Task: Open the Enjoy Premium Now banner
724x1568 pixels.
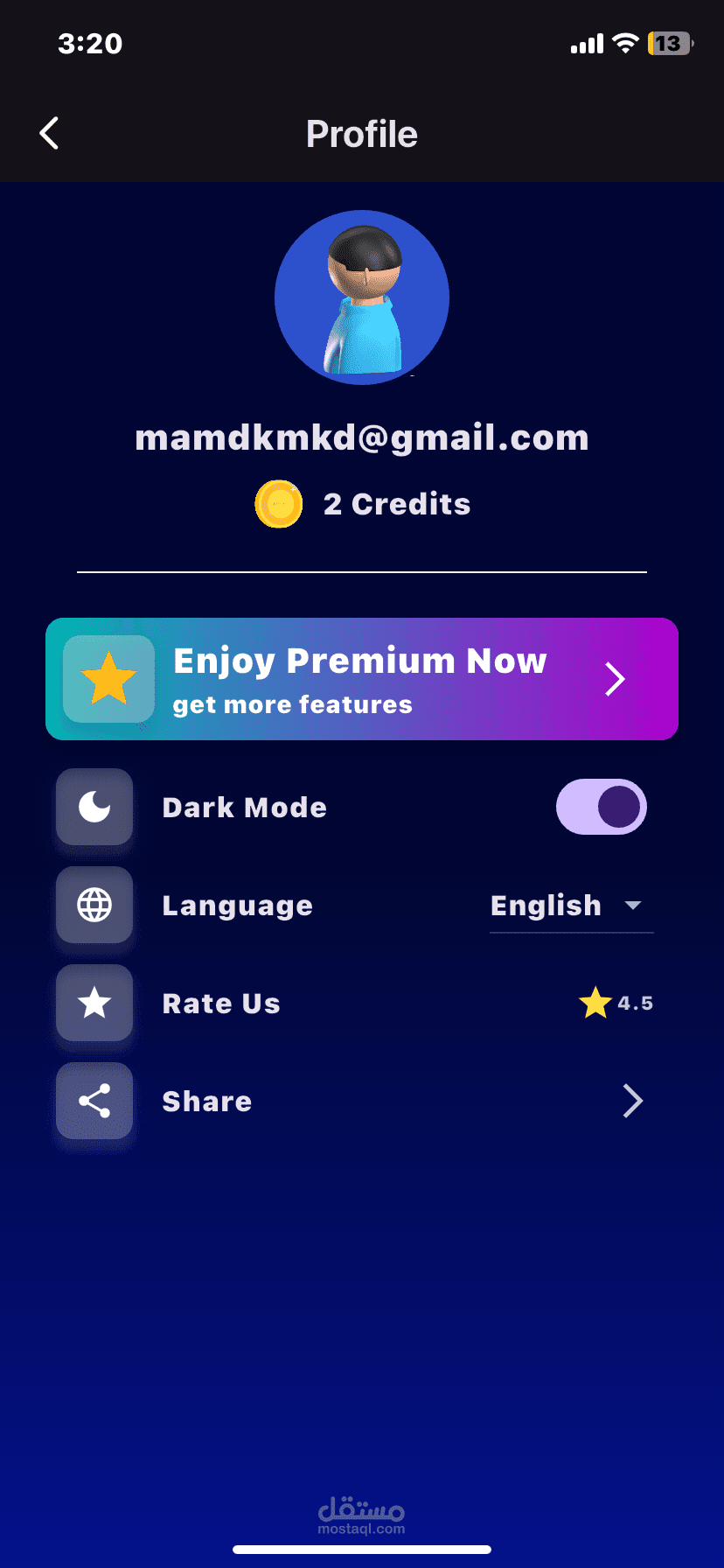Action: coord(362,679)
